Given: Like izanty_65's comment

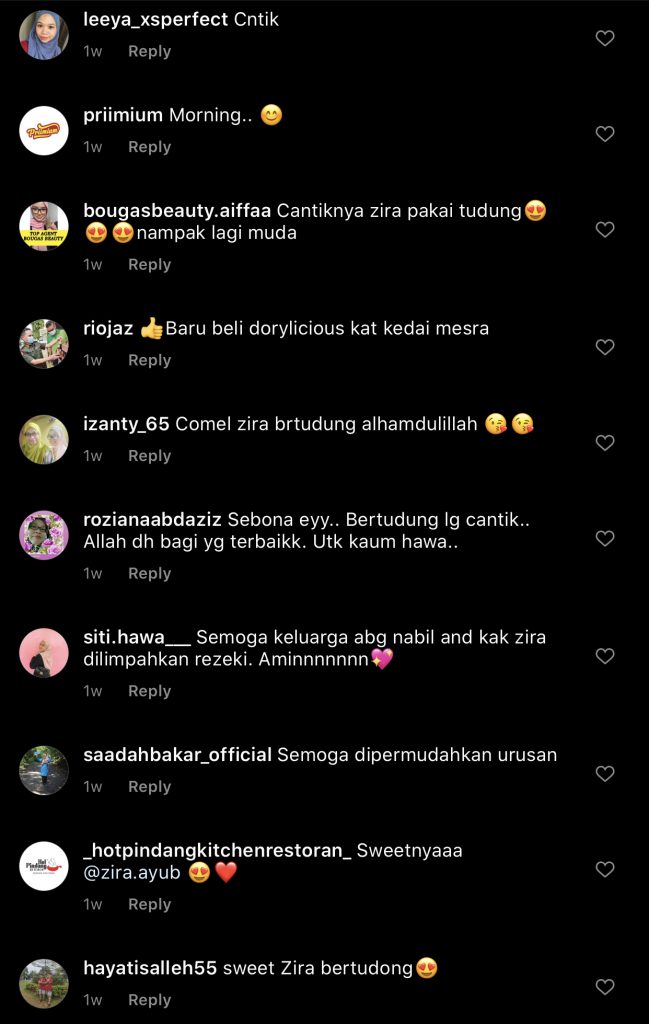Looking at the screenshot, I should pyautogui.click(x=604, y=442).
